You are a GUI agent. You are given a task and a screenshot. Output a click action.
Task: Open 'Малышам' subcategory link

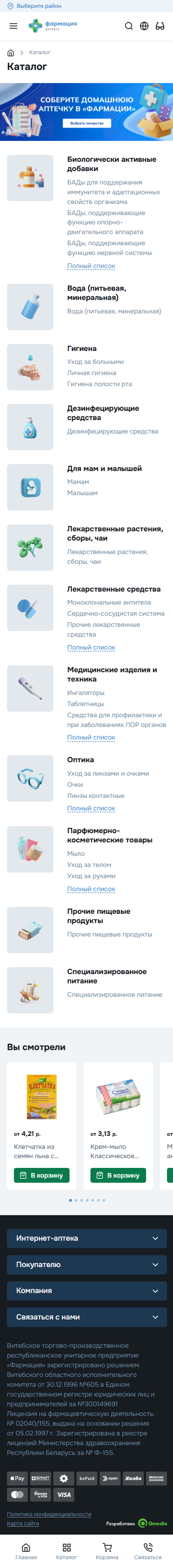(82, 493)
